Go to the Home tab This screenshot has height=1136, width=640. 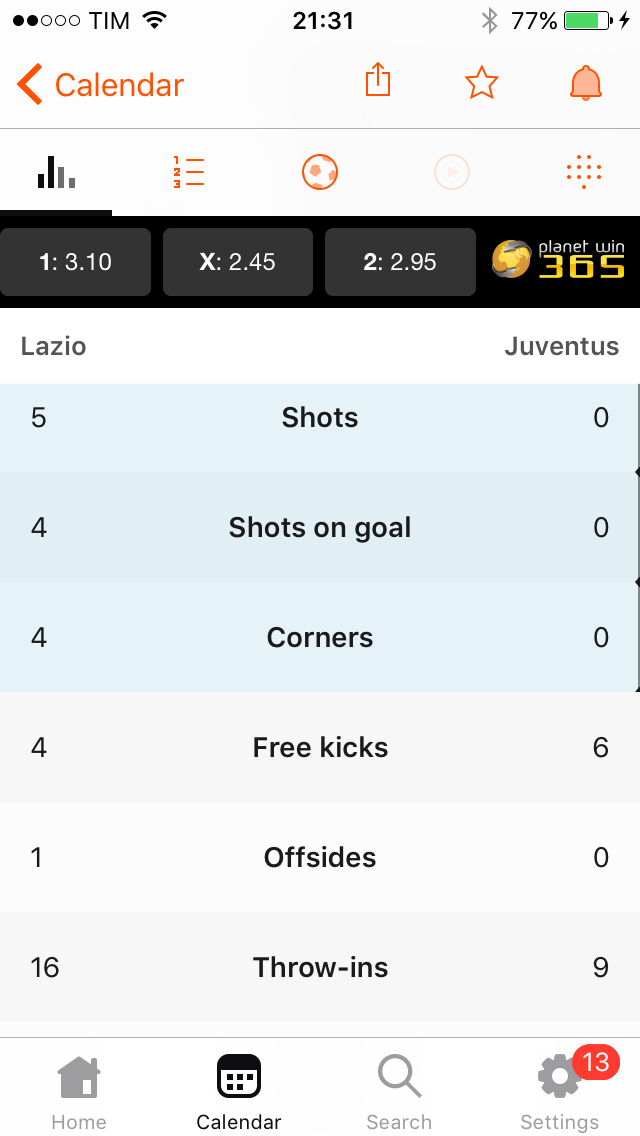(x=79, y=1093)
